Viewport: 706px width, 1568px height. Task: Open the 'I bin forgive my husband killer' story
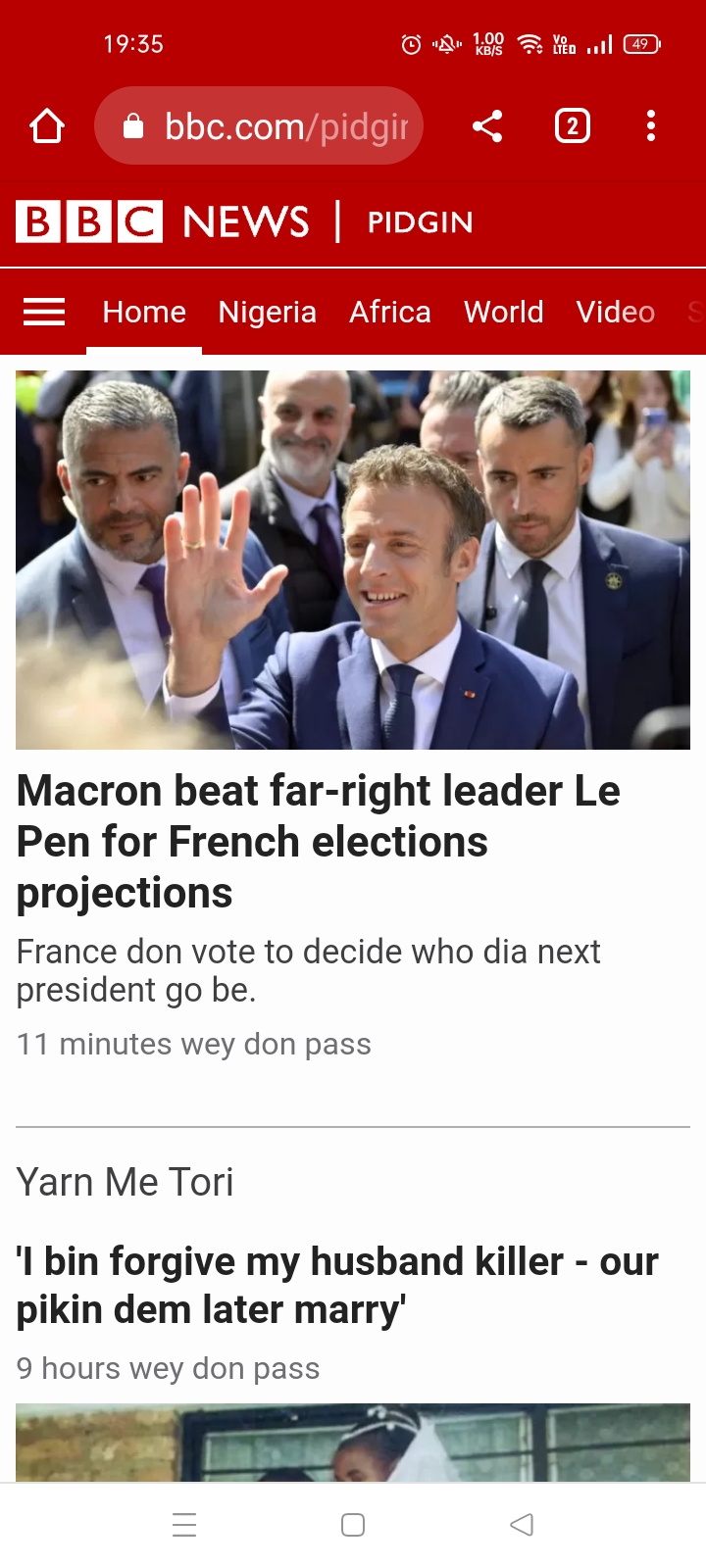pos(336,1285)
